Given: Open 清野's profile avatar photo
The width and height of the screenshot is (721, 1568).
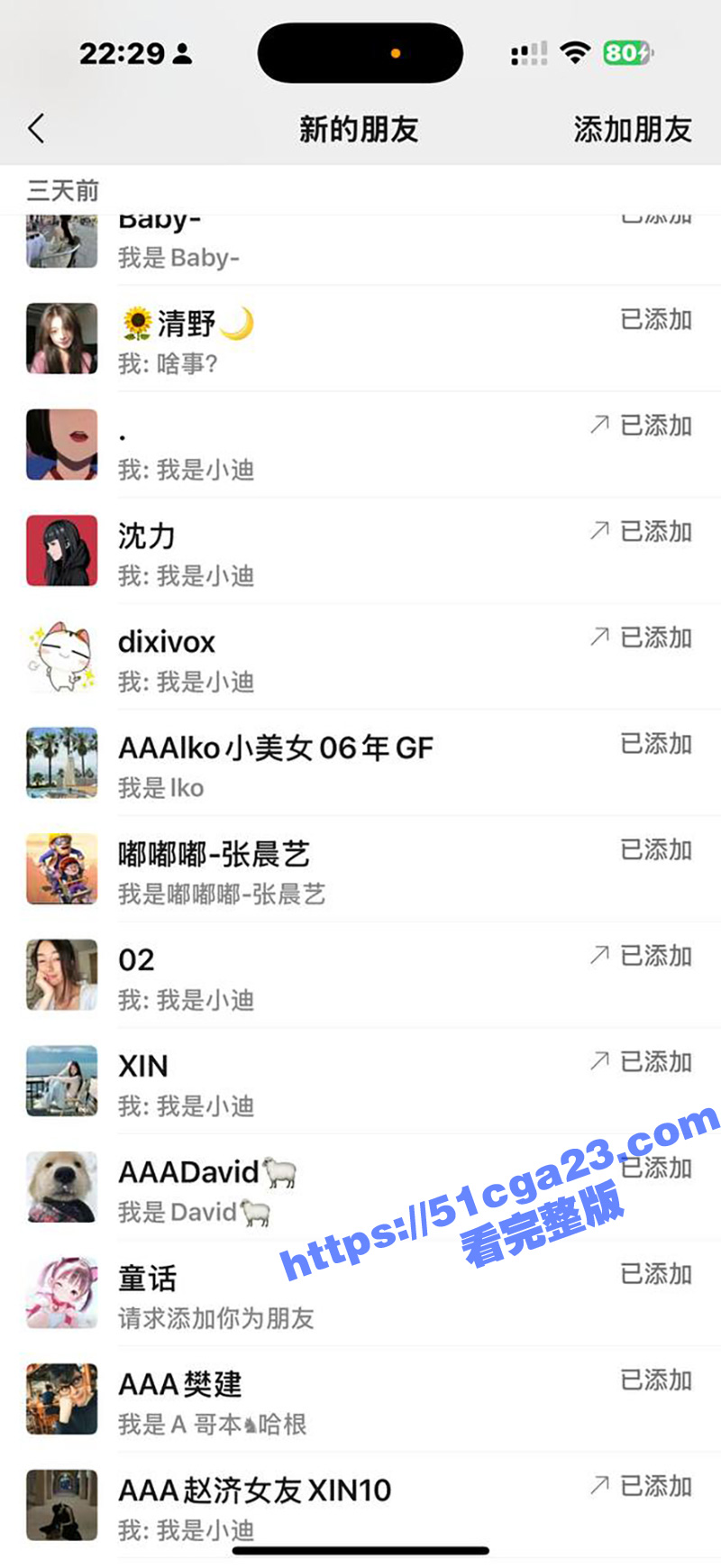Looking at the screenshot, I should pos(61,338).
